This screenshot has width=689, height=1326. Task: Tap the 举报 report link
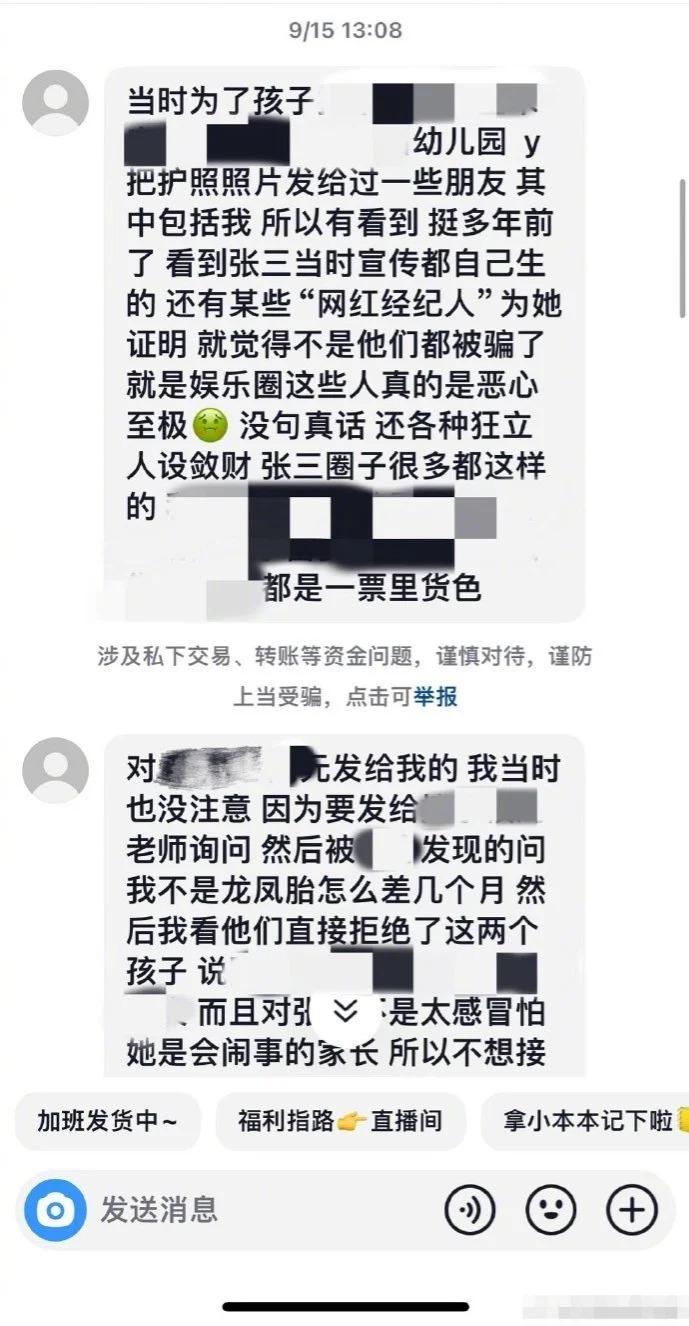pos(436,697)
